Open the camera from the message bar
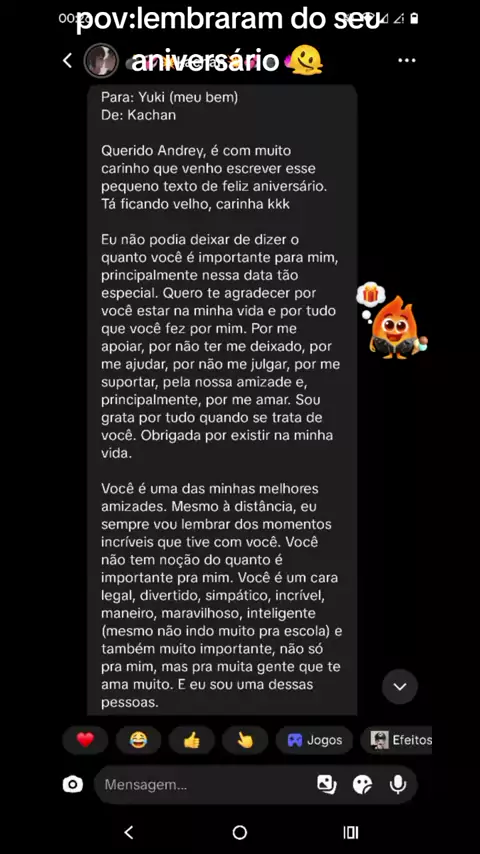This screenshot has height=854, width=480. pos(72,785)
